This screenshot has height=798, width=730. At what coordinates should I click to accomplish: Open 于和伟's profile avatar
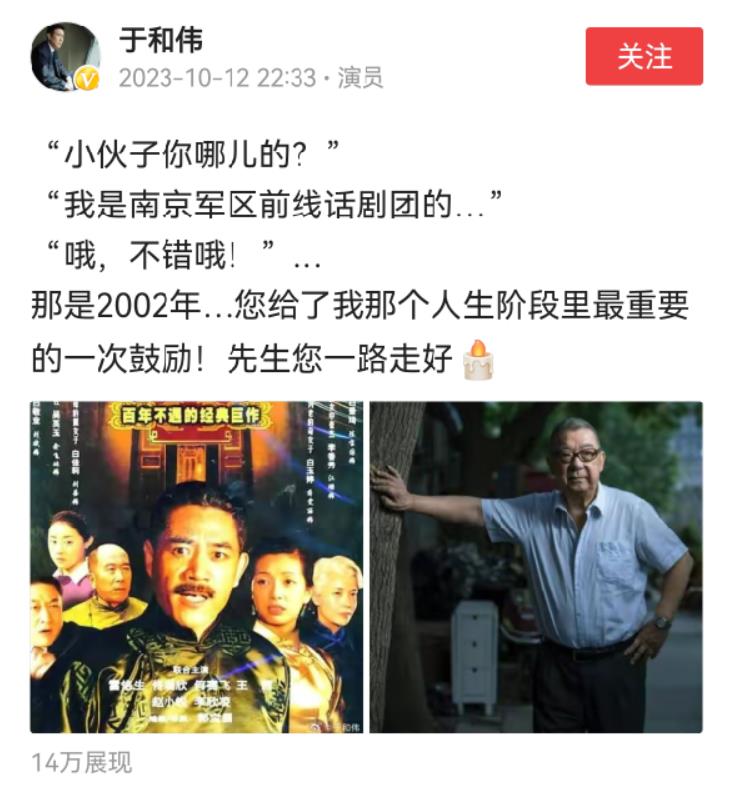tap(65, 58)
